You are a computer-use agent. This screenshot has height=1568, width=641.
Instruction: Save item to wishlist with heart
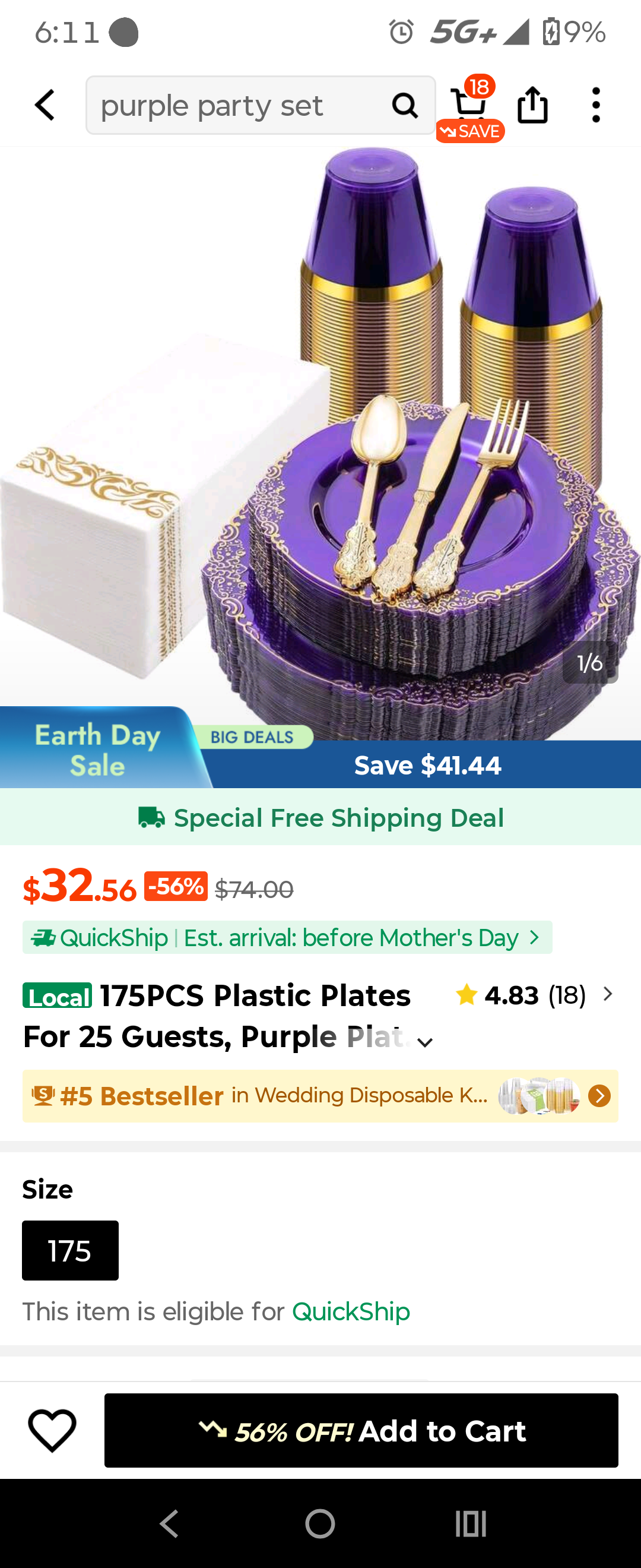point(52,1430)
